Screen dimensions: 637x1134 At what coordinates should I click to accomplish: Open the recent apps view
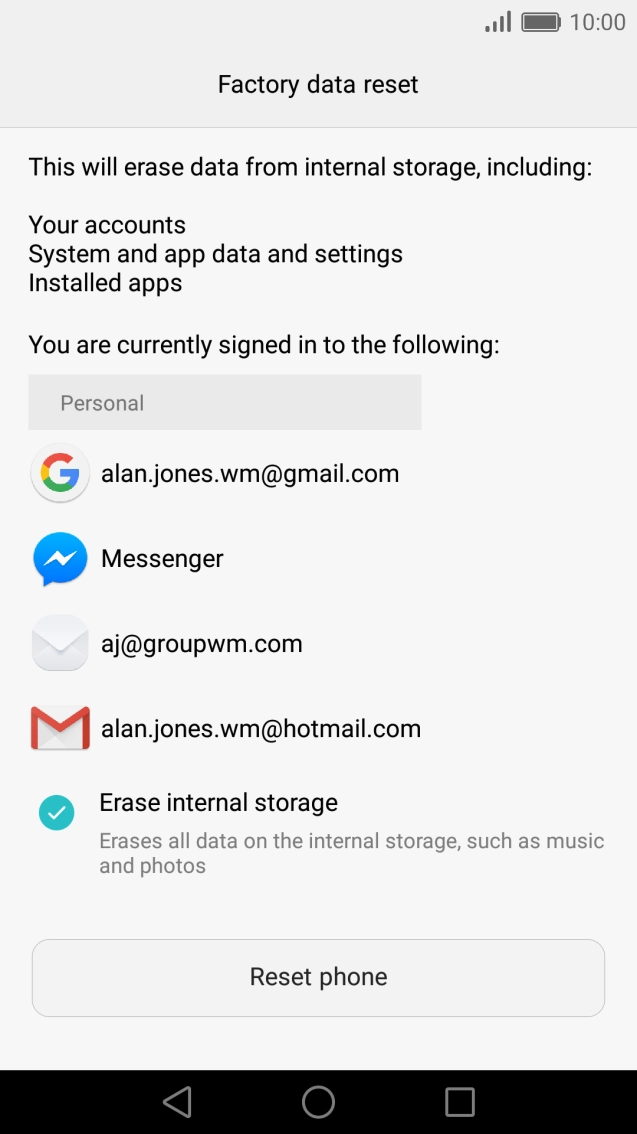[x=459, y=1101]
